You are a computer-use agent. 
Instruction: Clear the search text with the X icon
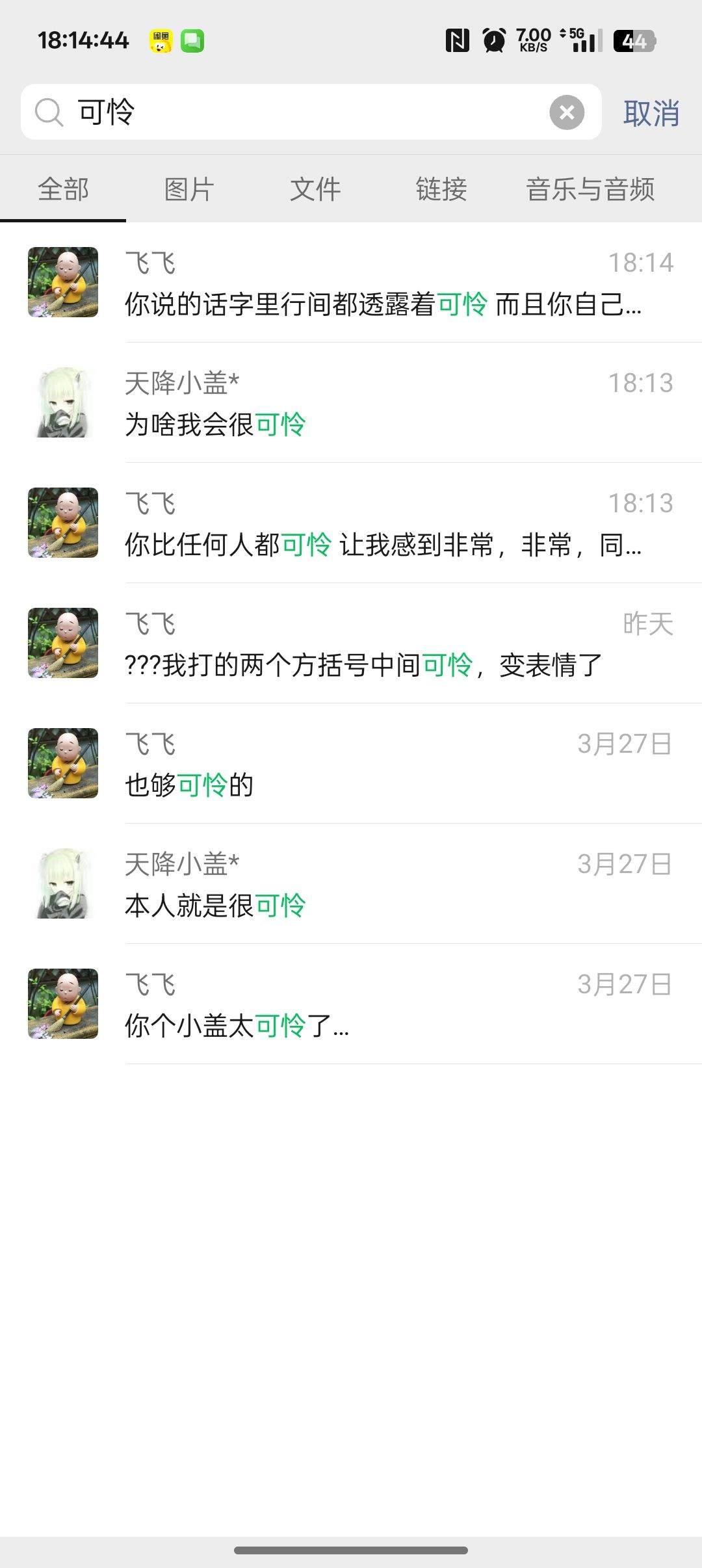[567, 112]
